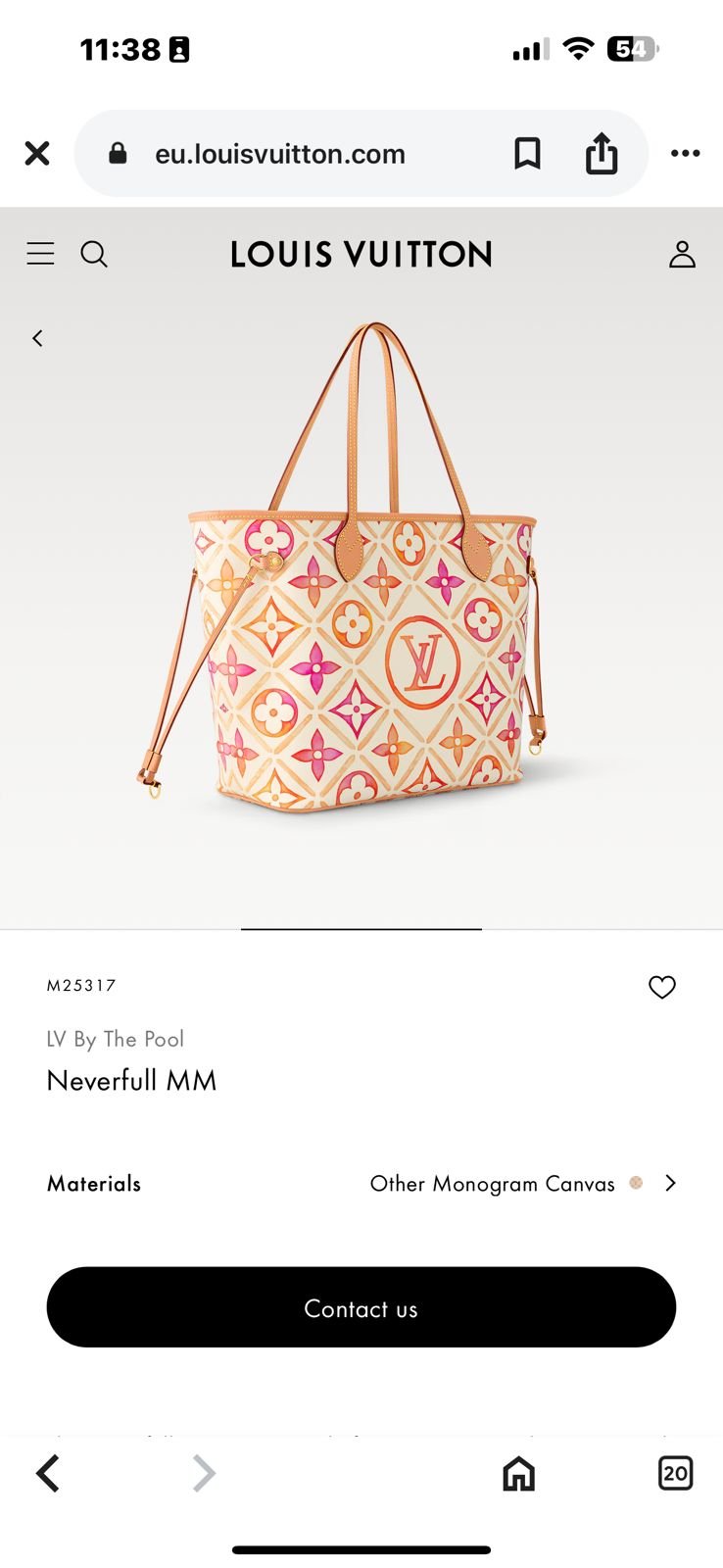
Task: Open the browser overflow menu
Action: coord(685,153)
